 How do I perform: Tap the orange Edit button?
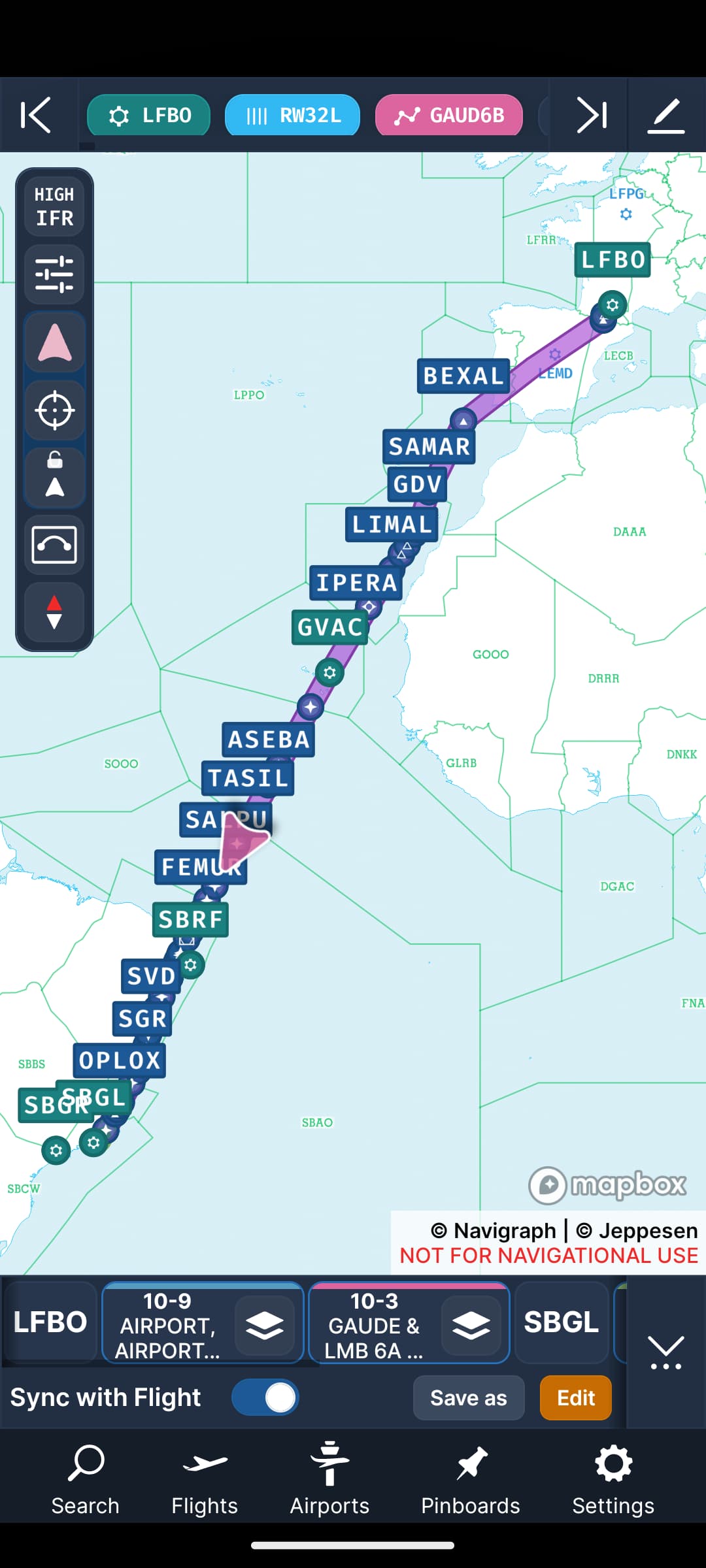click(575, 1397)
